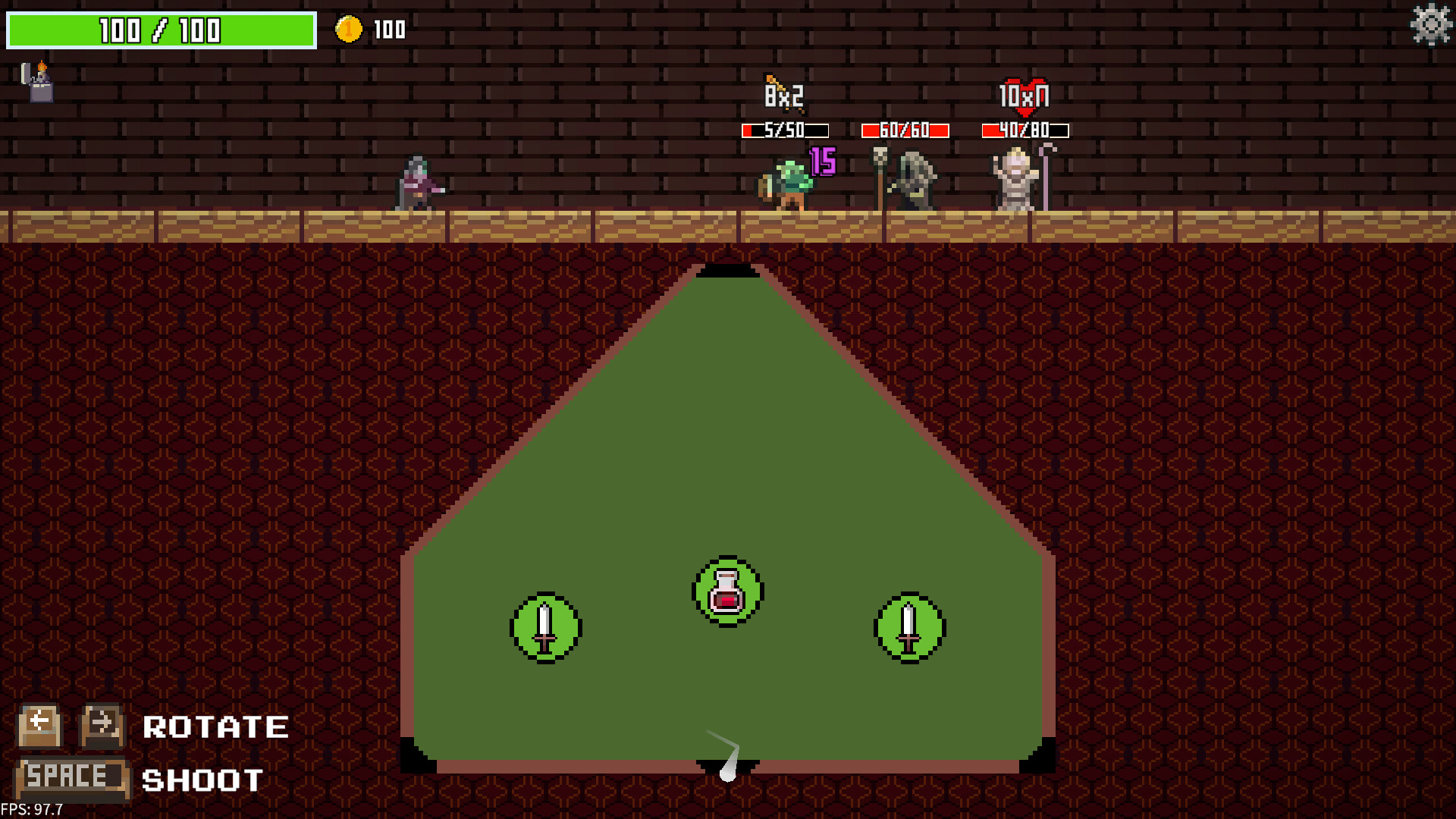Open the settings gear
1456x819 pixels.
coord(1430,24)
